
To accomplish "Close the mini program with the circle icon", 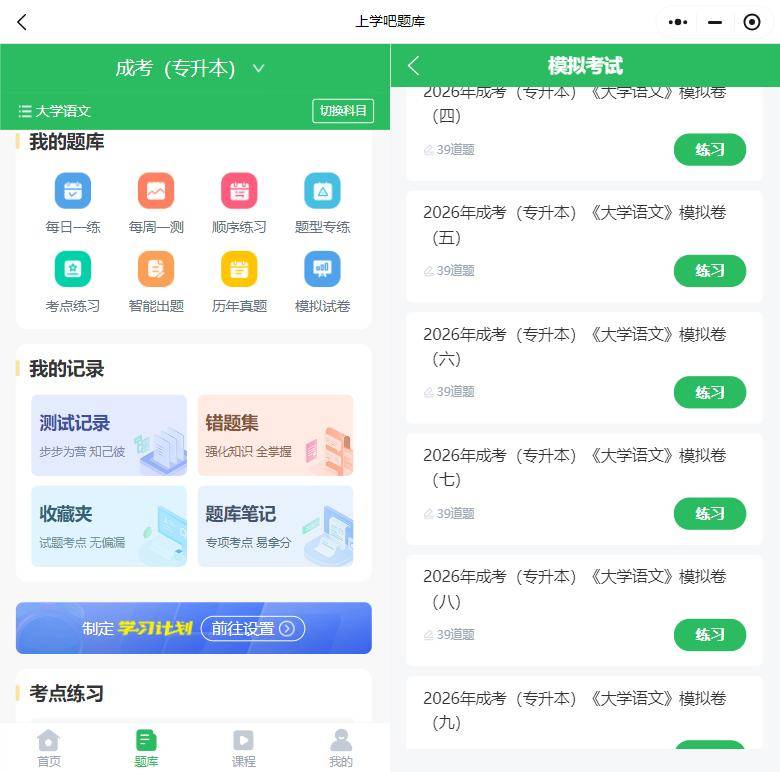I will 751,22.
